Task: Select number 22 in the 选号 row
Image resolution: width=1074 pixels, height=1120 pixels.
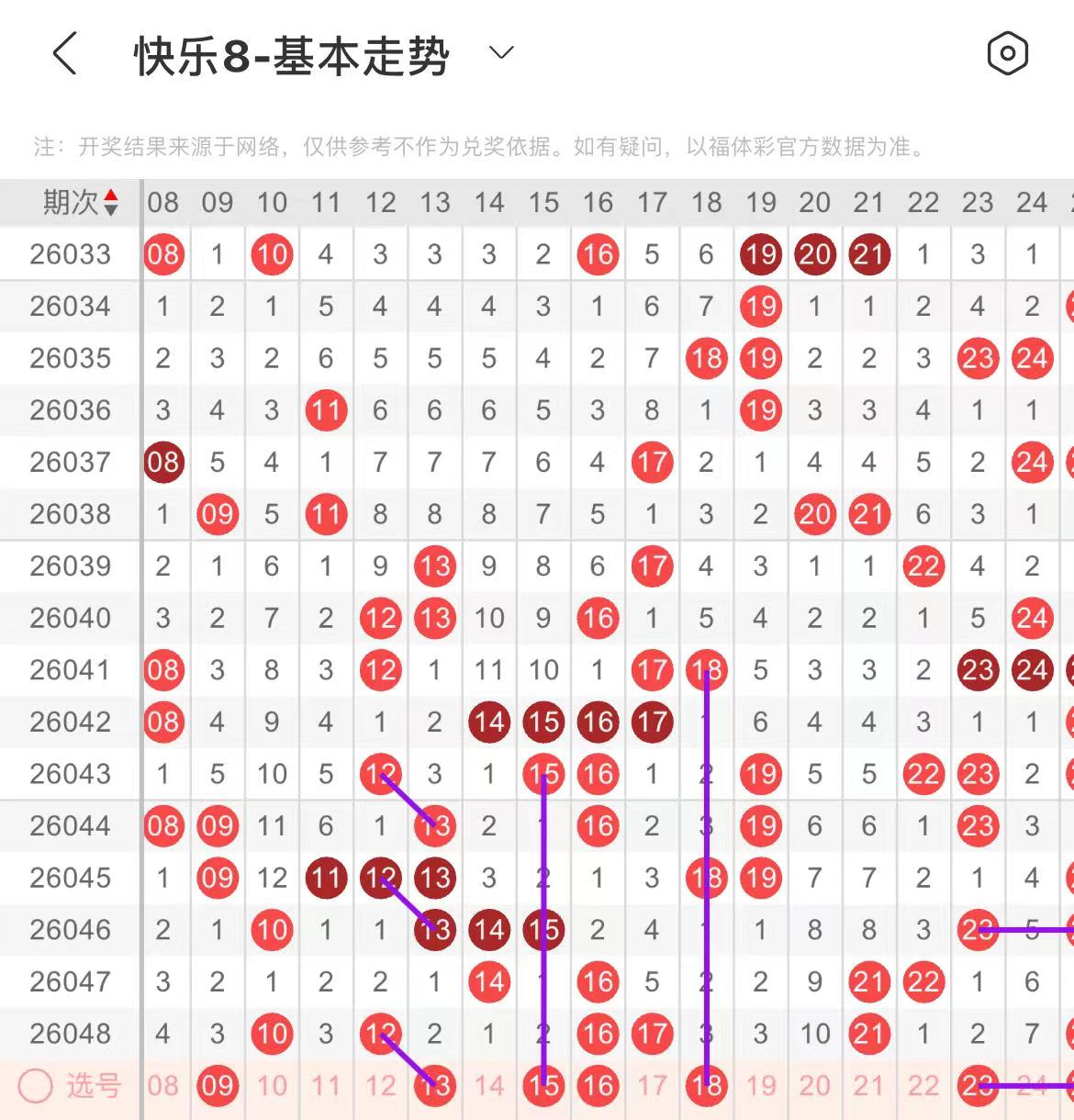Action: point(923,1086)
